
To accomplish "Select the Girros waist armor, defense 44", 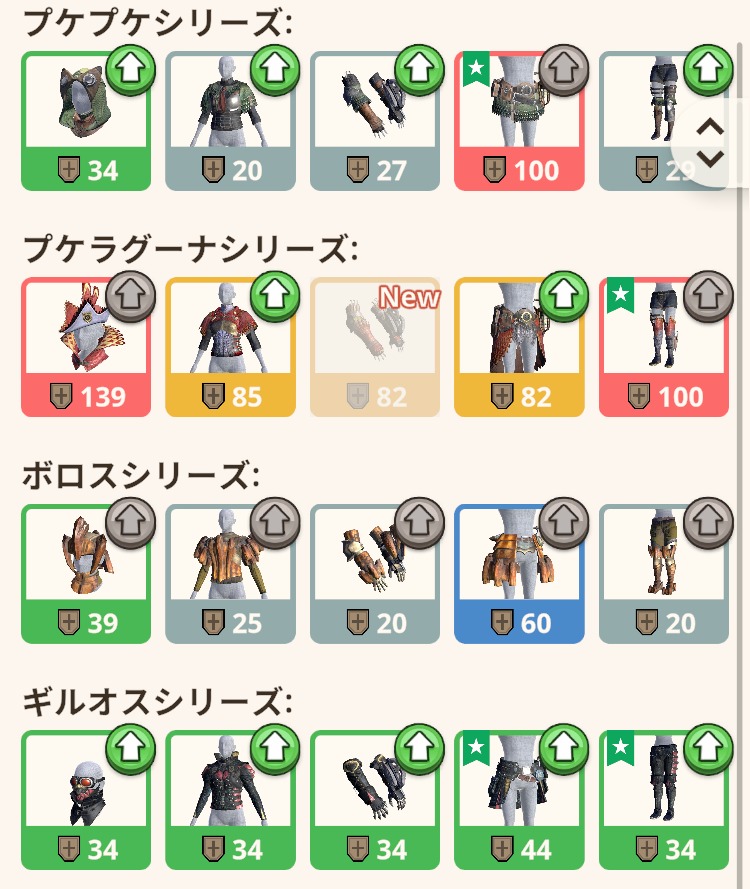I will click(x=519, y=799).
